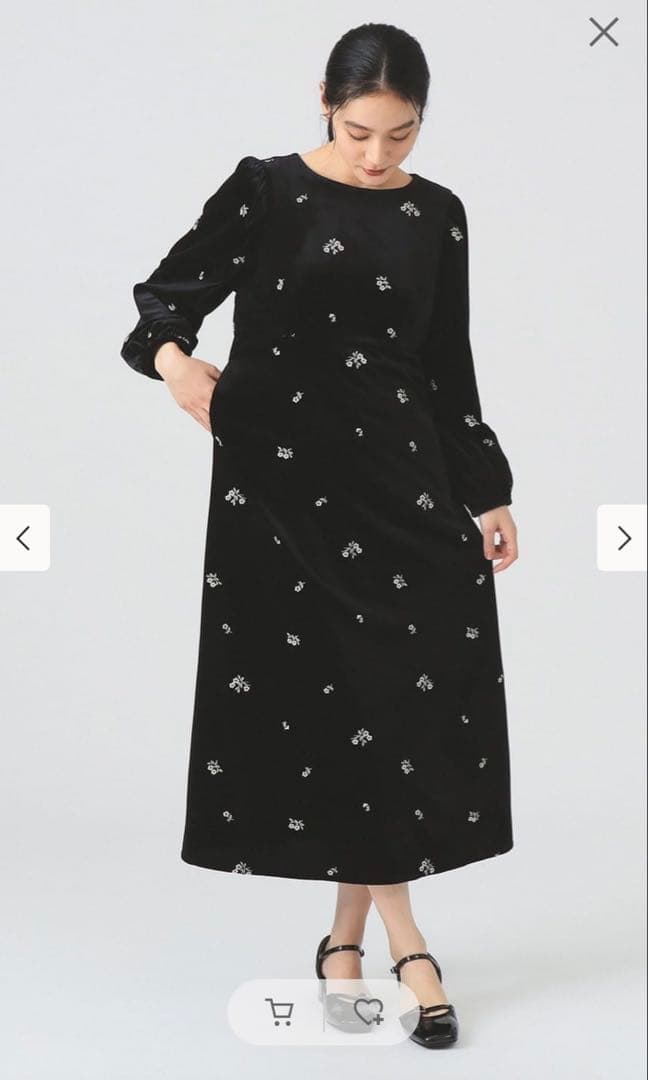The image size is (648, 1080).
Task: Add the dress to favorites with heart icon
Action: click(369, 1012)
